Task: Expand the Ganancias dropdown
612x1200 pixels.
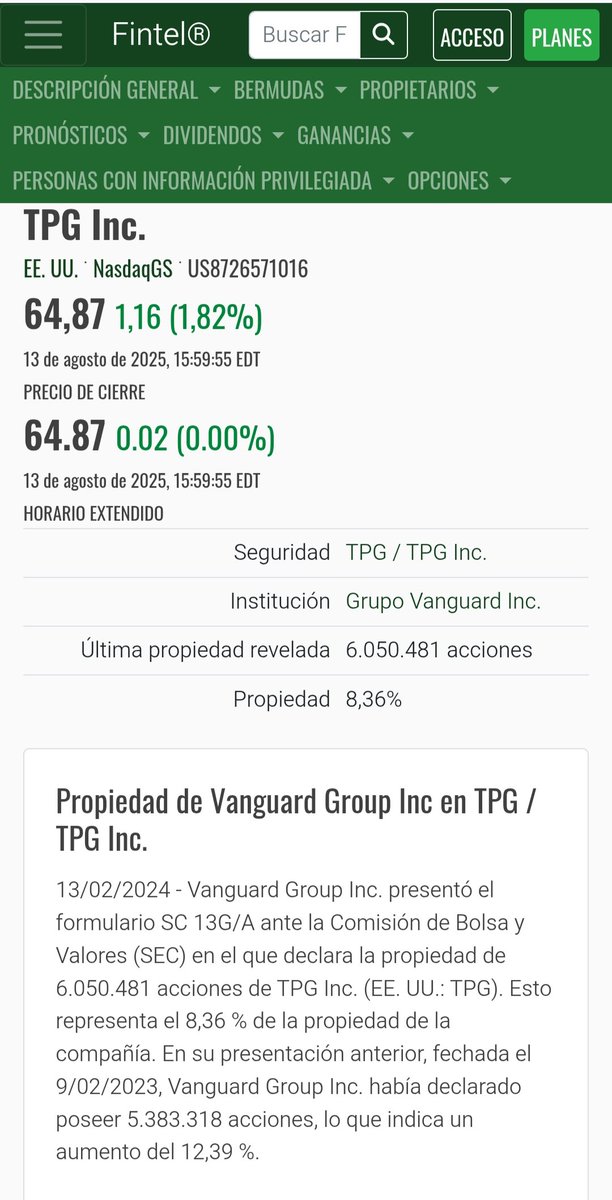Action: point(355,135)
